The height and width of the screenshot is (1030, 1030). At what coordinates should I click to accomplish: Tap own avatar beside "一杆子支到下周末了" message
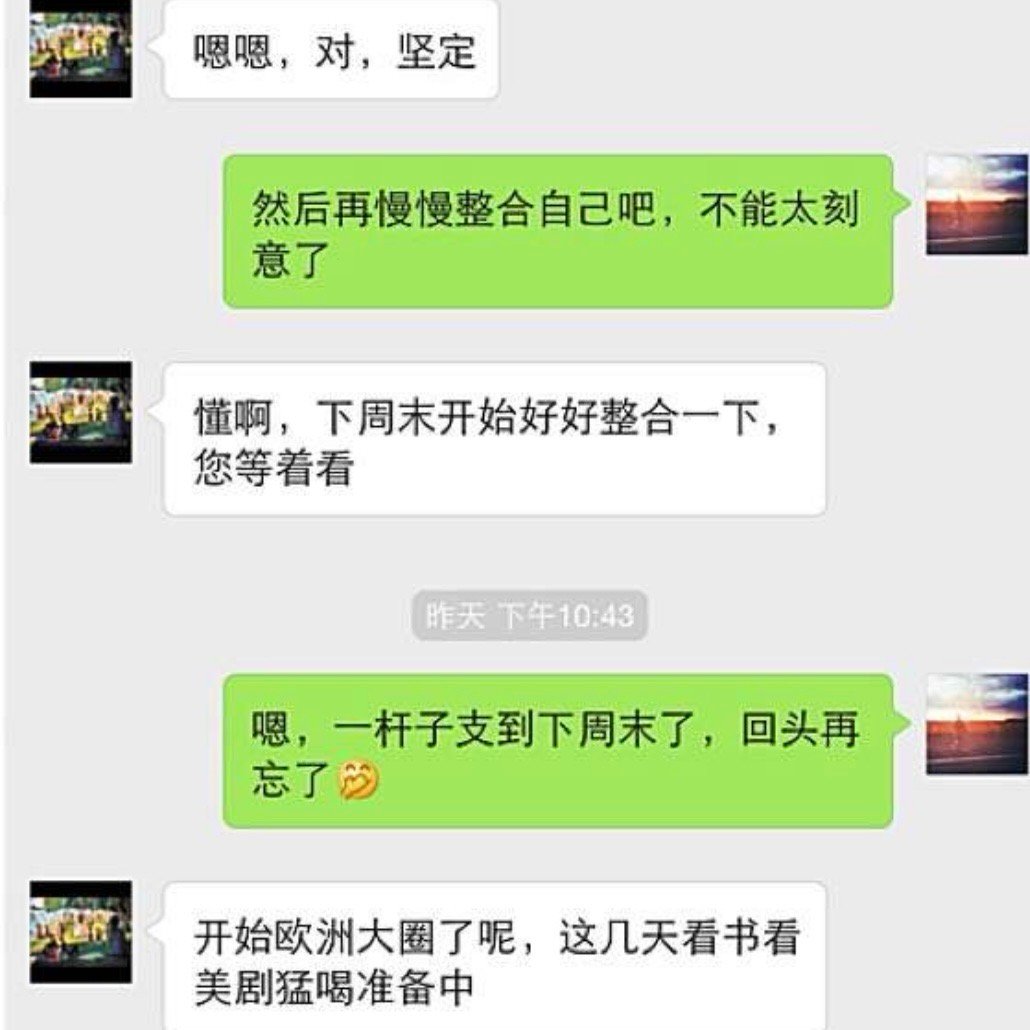976,724
